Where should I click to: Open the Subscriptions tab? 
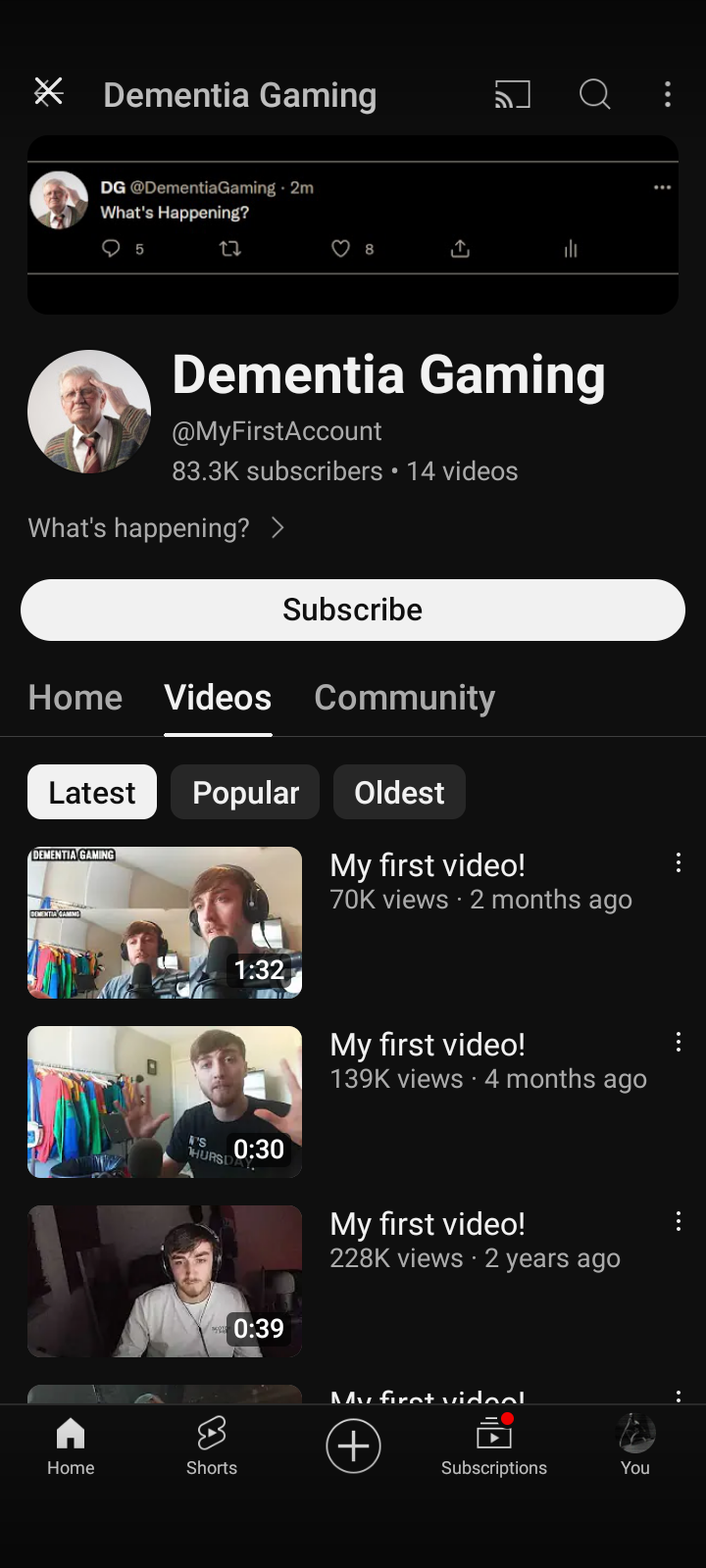click(x=494, y=1445)
